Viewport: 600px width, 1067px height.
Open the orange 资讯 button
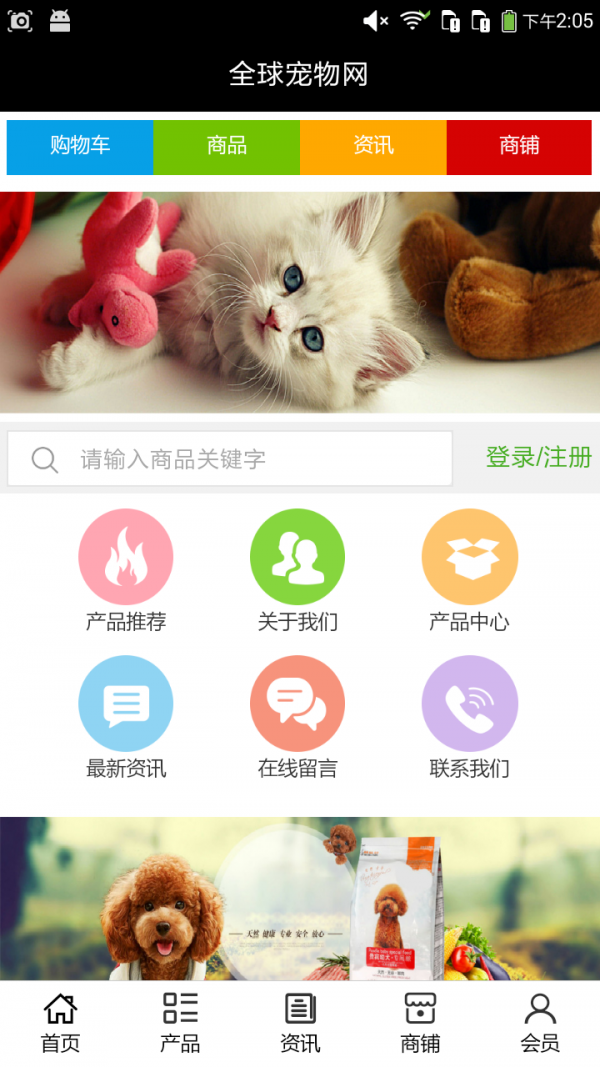point(373,147)
